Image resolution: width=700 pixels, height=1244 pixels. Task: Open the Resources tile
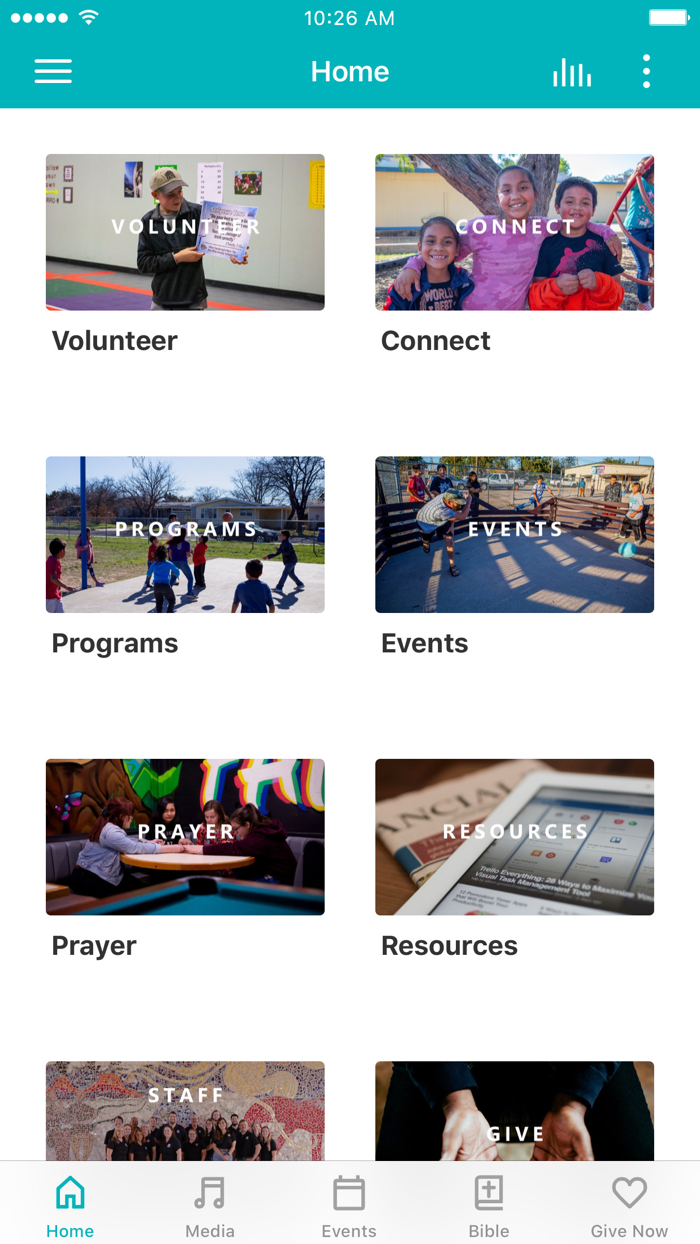(x=514, y=837)
